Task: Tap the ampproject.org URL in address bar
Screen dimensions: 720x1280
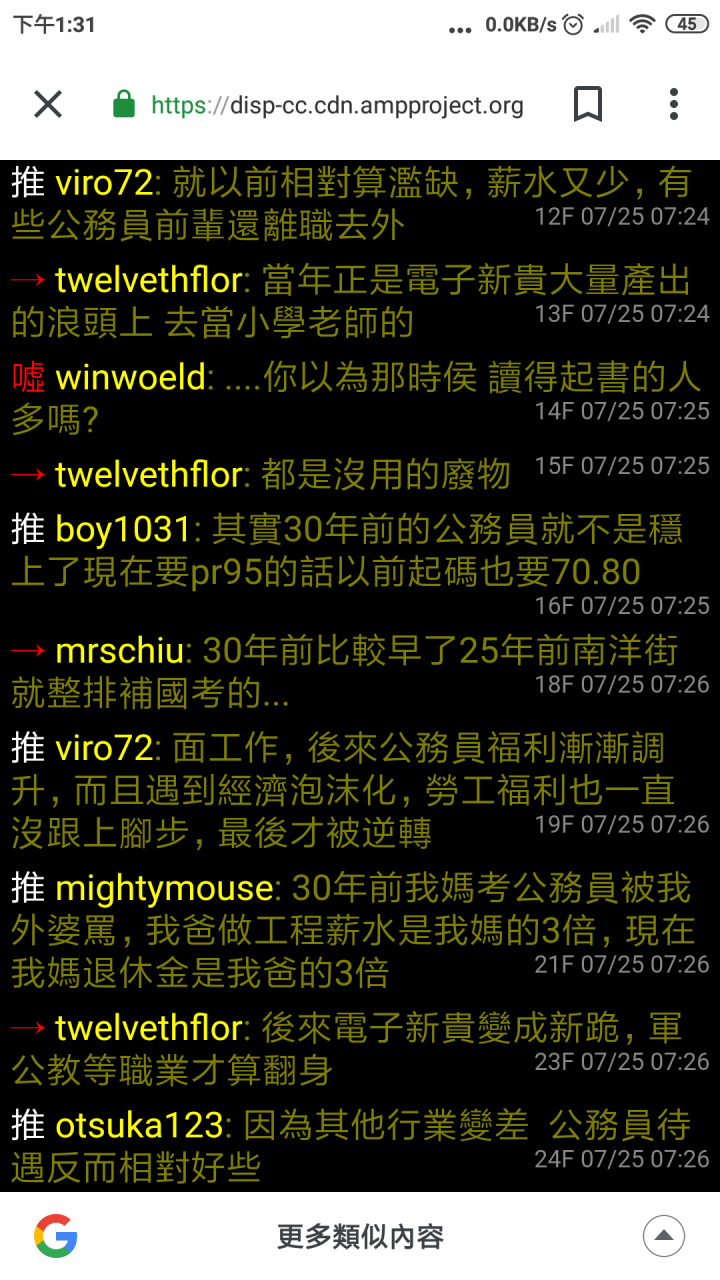Action: pyautogui.click(x=336, y=104)
